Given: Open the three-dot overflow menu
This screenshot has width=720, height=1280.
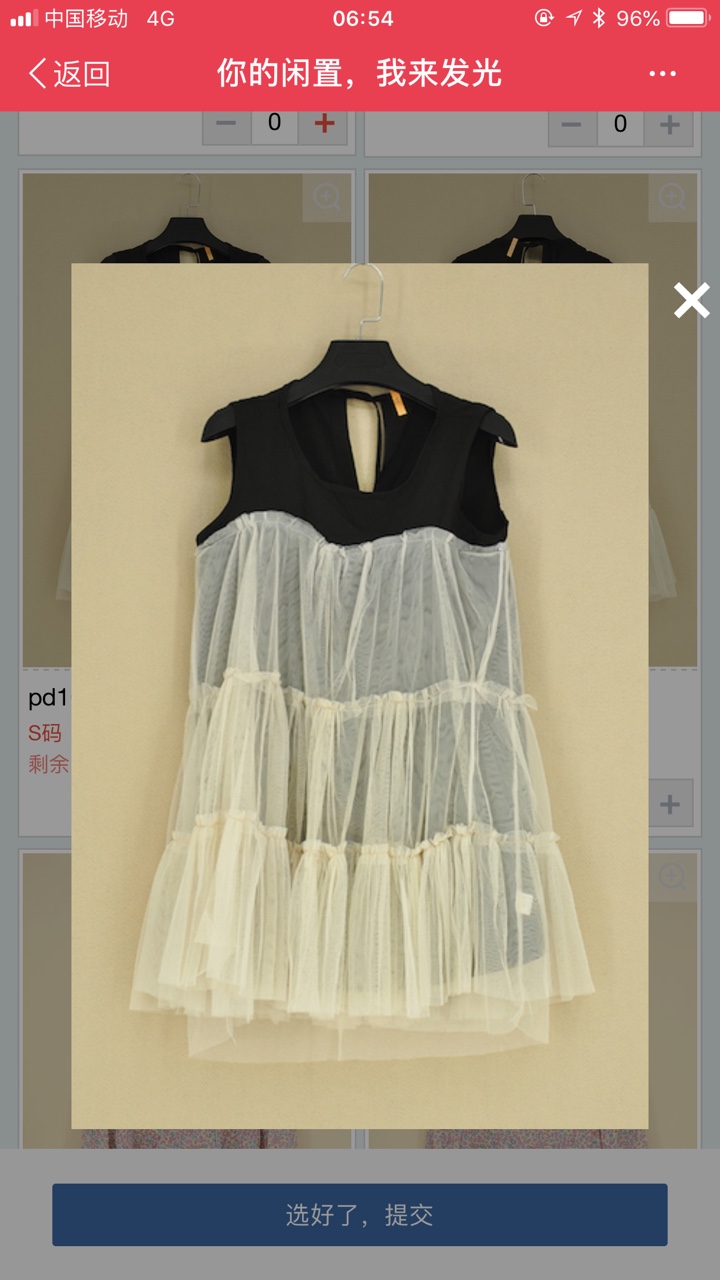Looking at the screenshot, I should click(x=663, y=74).
